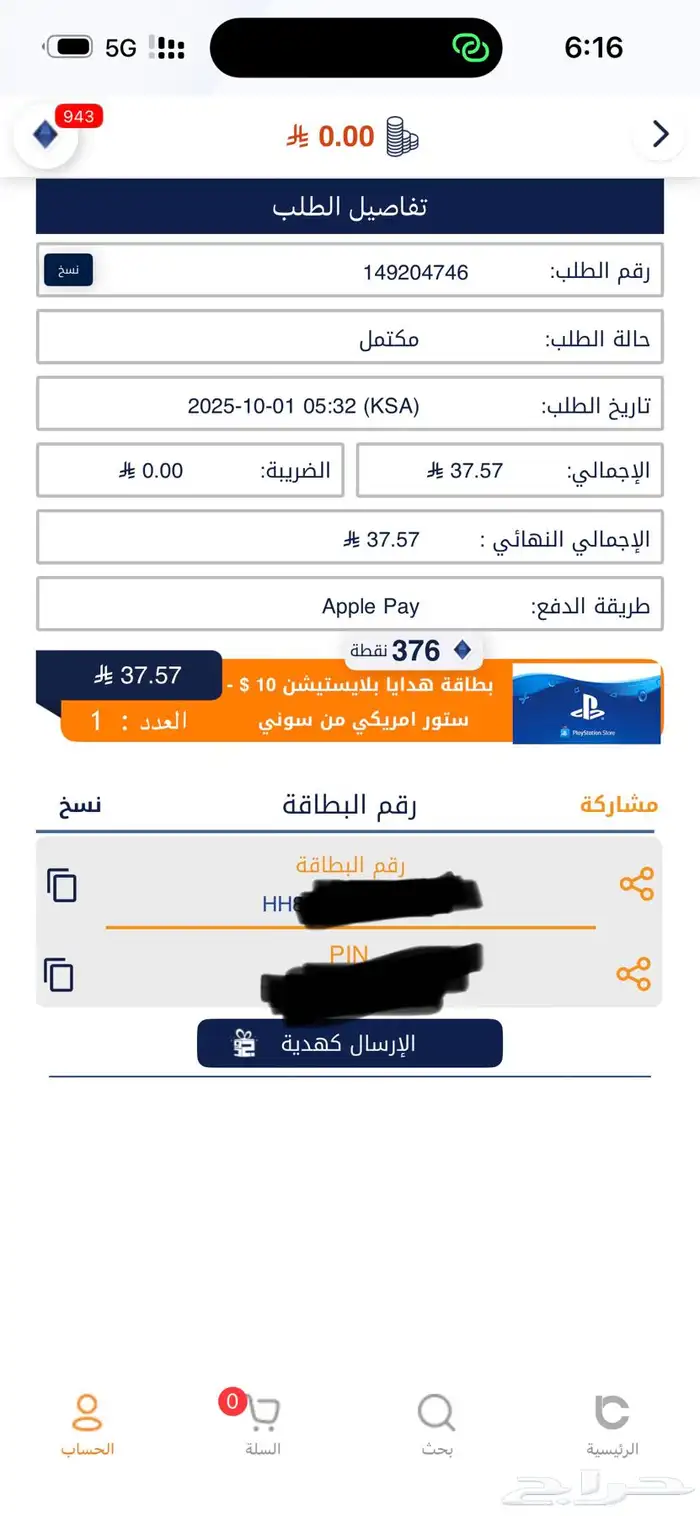Copy the PIN code
This screenshot has width=700, height=1516.
(59, 974)
